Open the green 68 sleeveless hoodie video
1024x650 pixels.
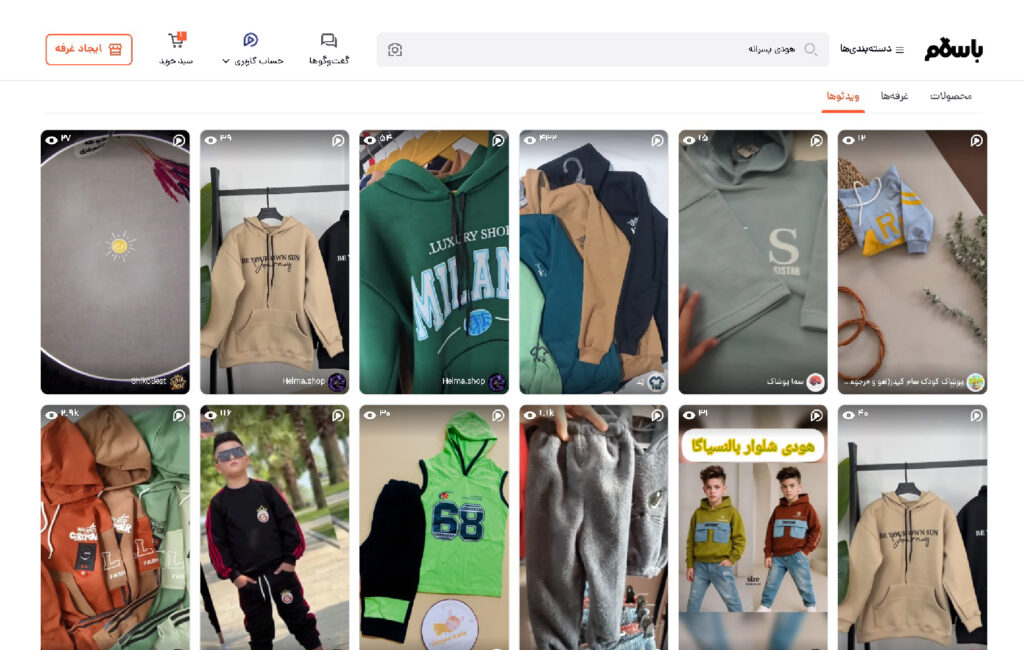434,527
